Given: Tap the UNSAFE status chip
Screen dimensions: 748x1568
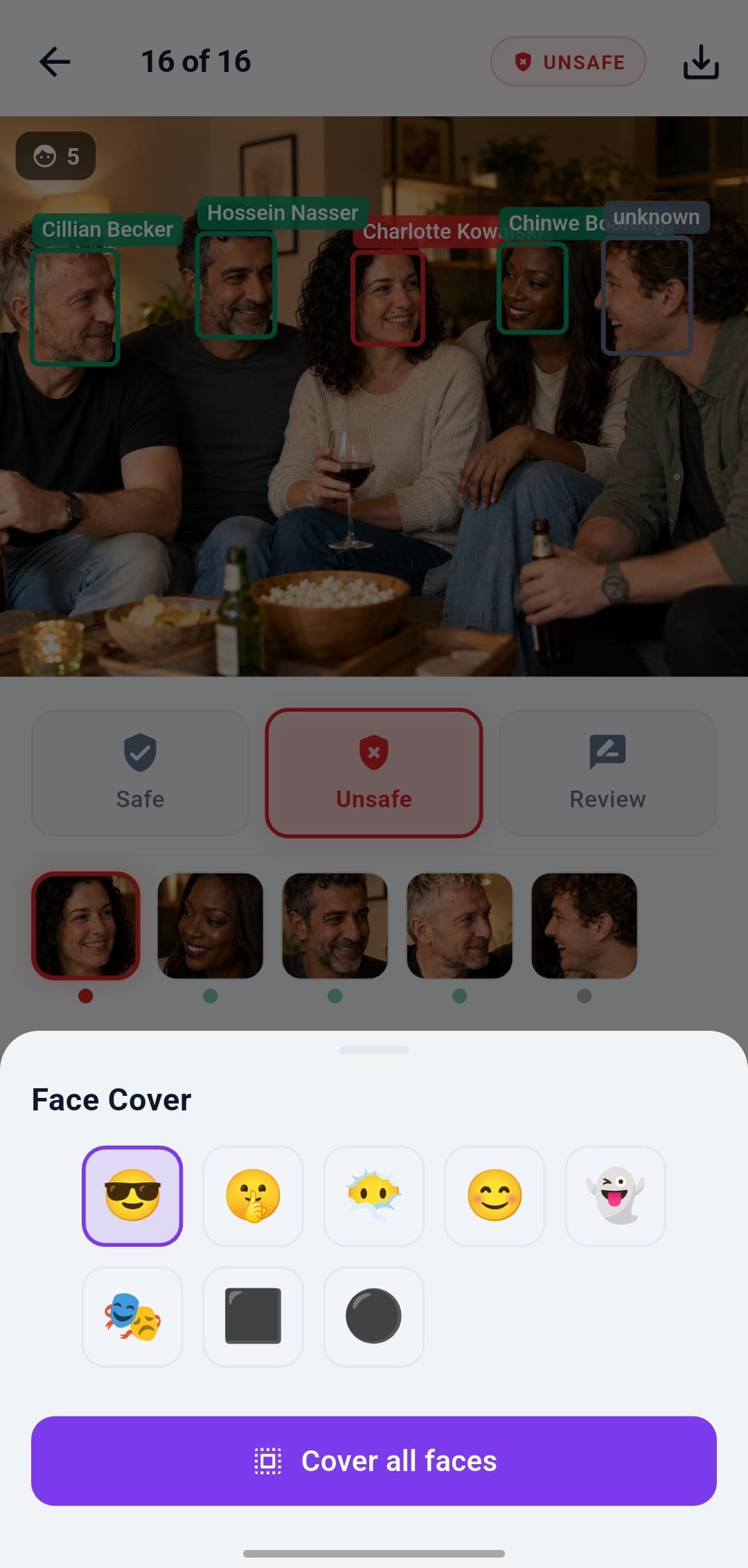Looking at the screenshot, I should pyautogui.click(x=569, y=62).
